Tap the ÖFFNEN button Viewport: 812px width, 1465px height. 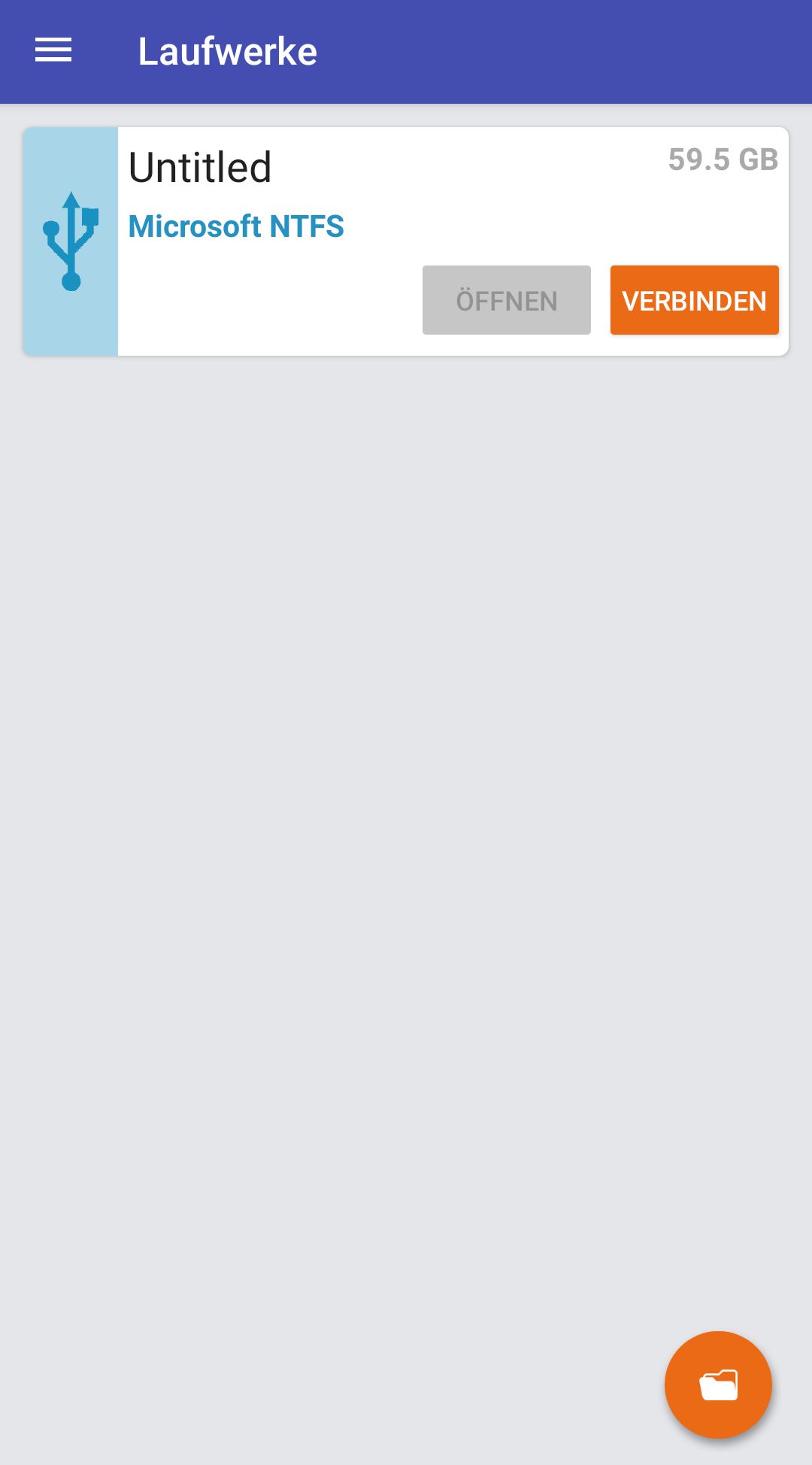tap(506, 300)
